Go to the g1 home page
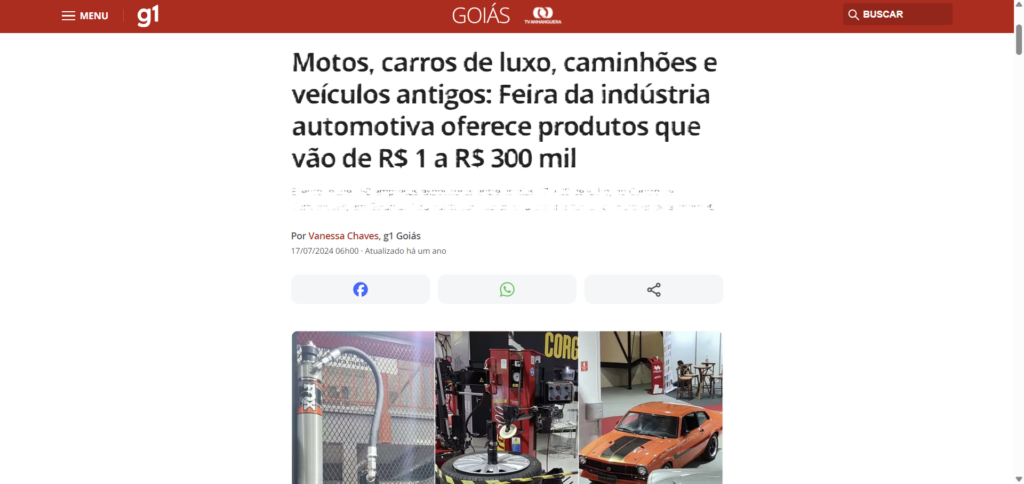This screenshot has width=1024, height=484. (148, 15)
